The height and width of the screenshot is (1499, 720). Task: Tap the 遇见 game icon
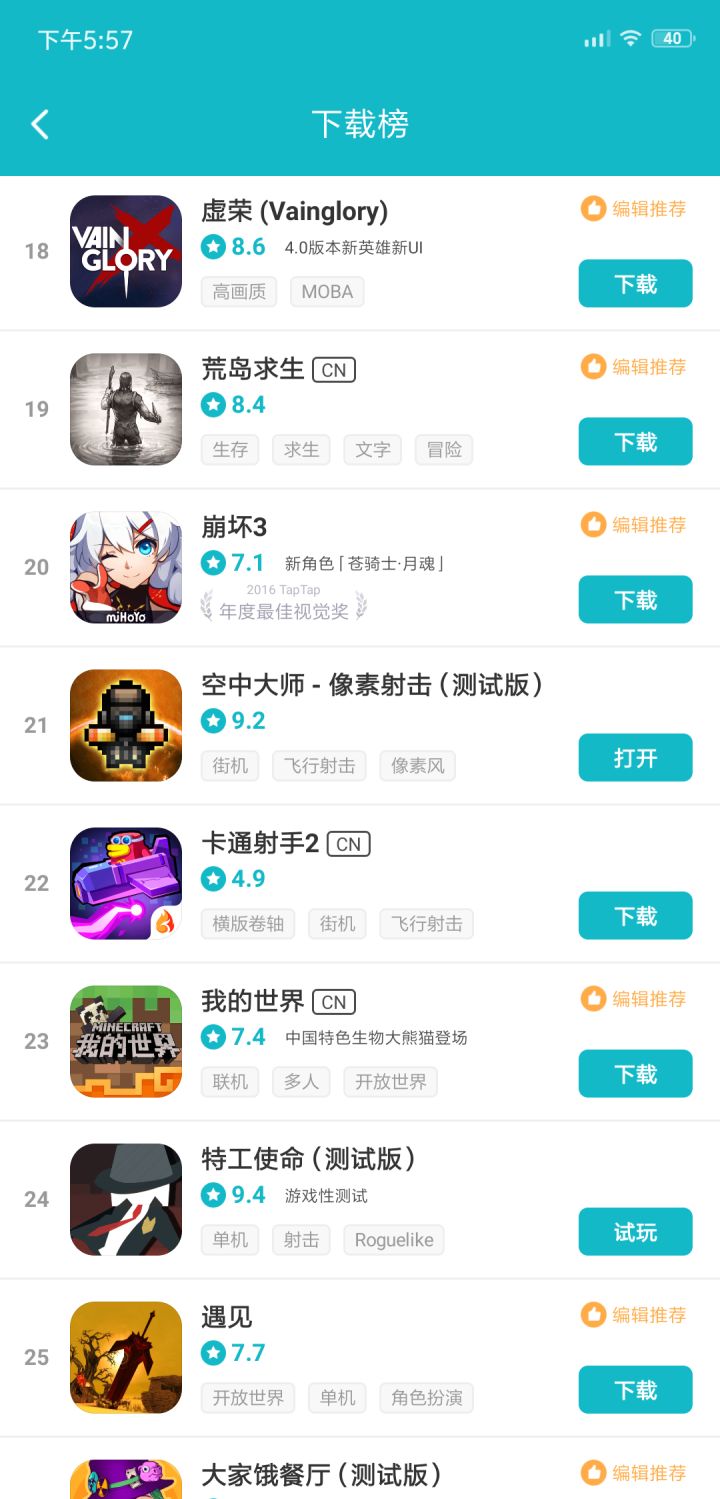tap(125, 1357)
